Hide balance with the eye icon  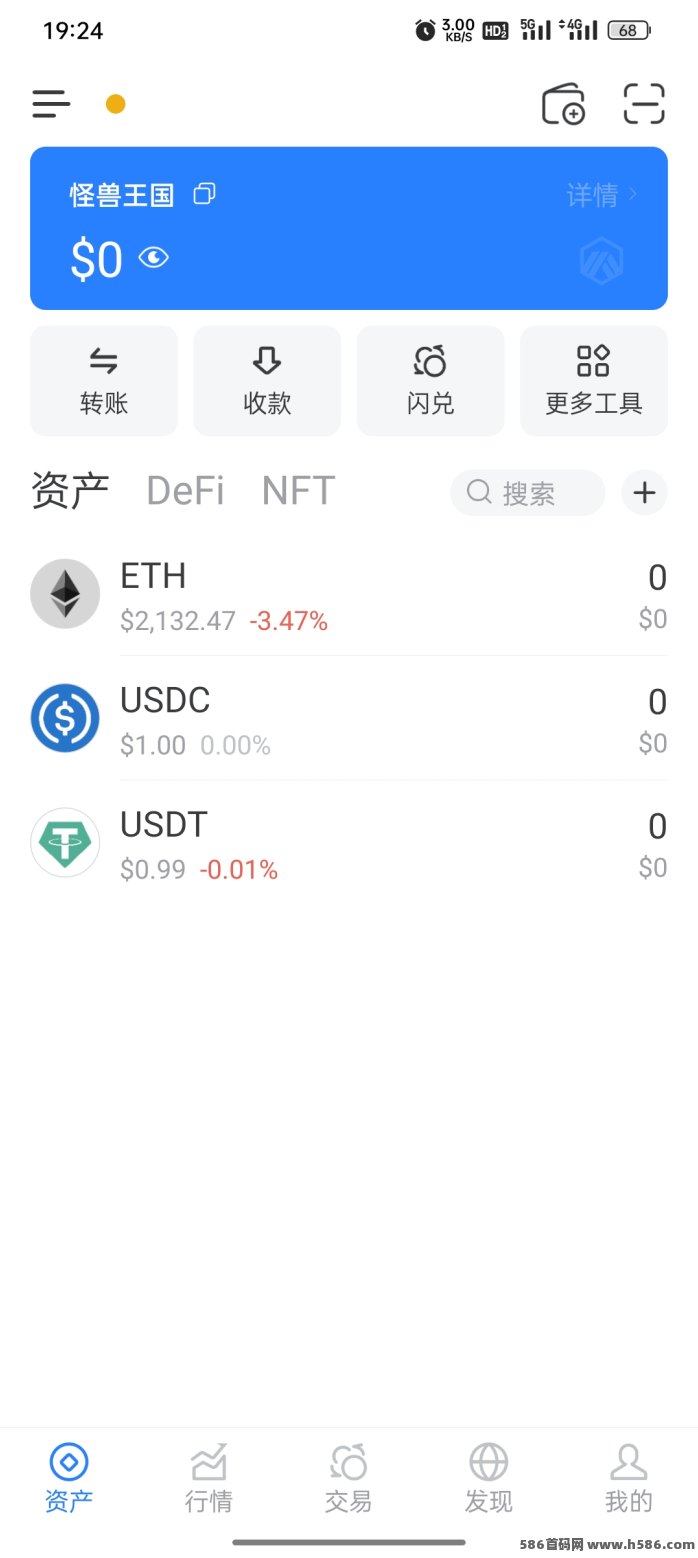(x=153, y=259)
